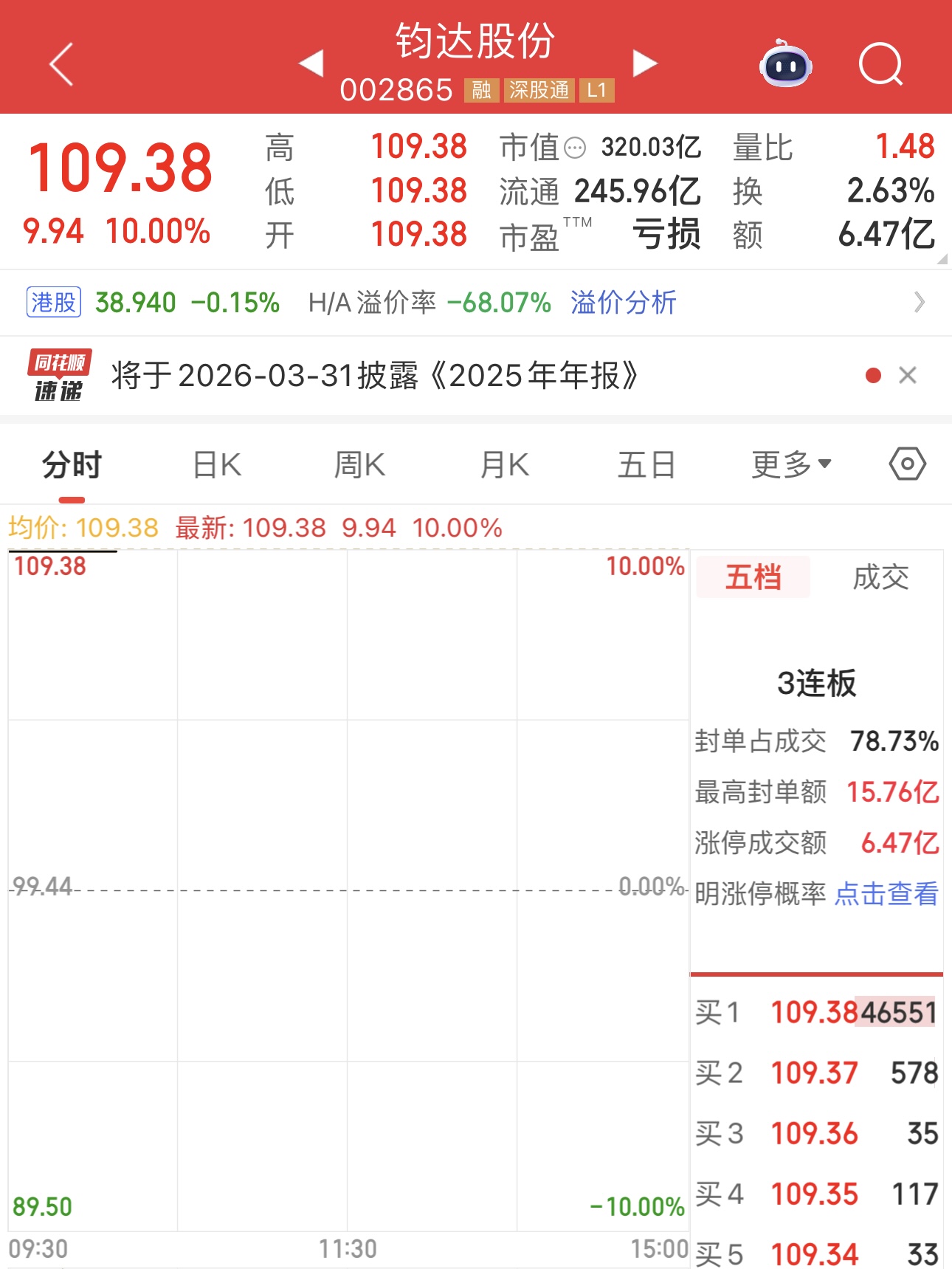Tap 点击查看 for 明涨停概率
This screenshot has height=1269, width=952.
click(x=886, y=894)
